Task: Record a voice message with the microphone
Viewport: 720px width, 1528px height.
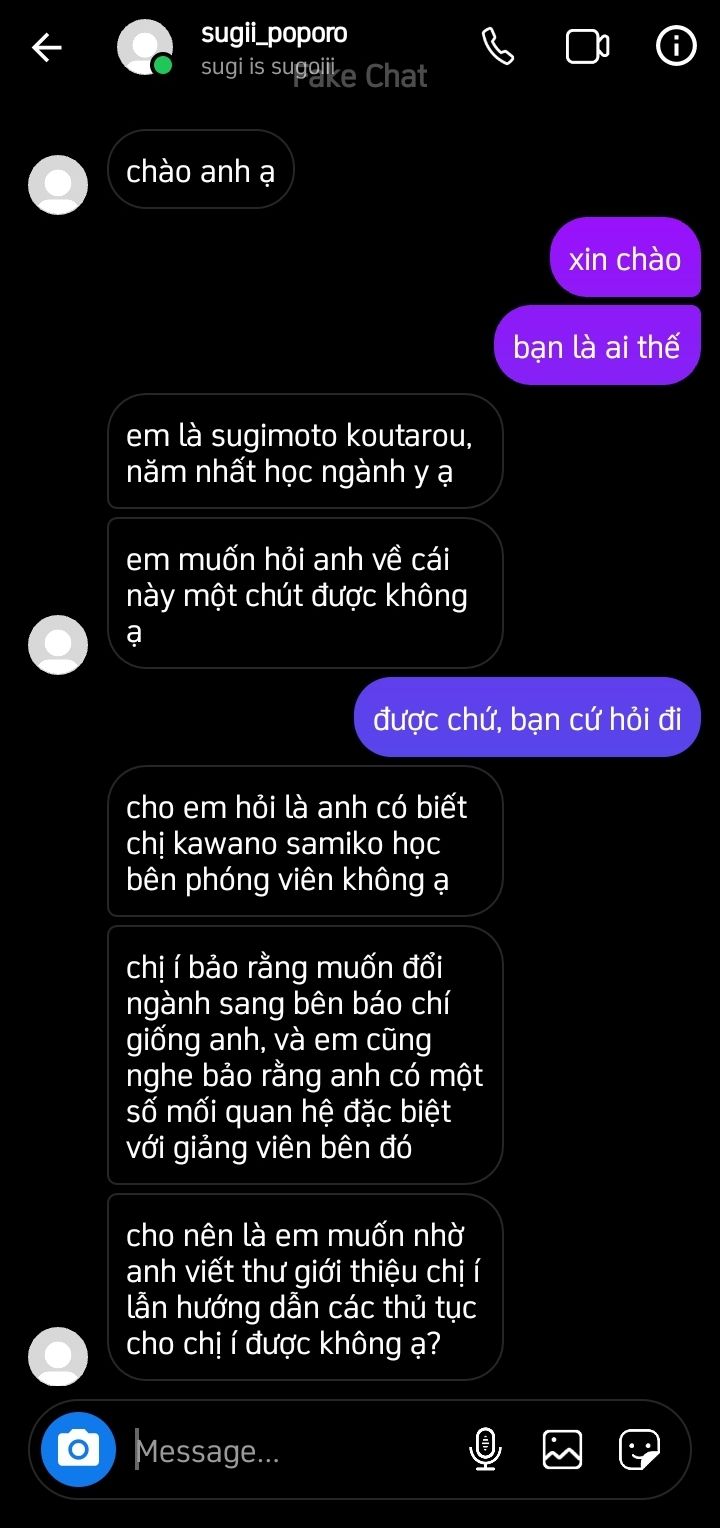Action: click(485, 1449)
